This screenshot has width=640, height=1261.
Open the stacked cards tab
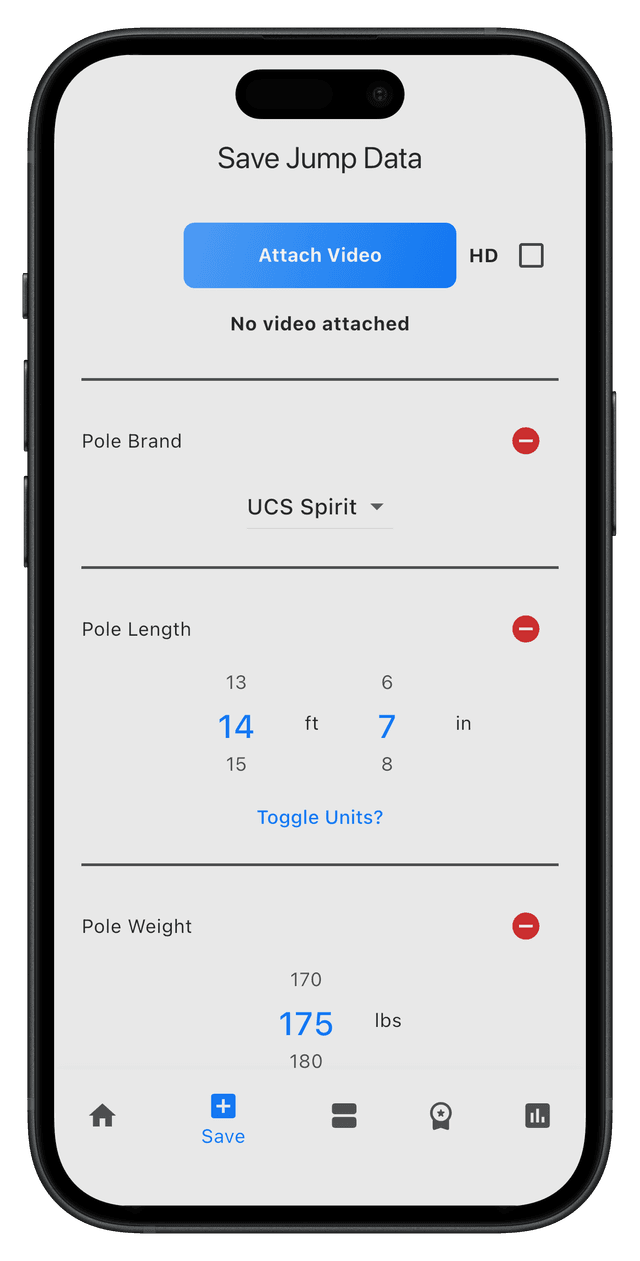[x=344, y=1116]
